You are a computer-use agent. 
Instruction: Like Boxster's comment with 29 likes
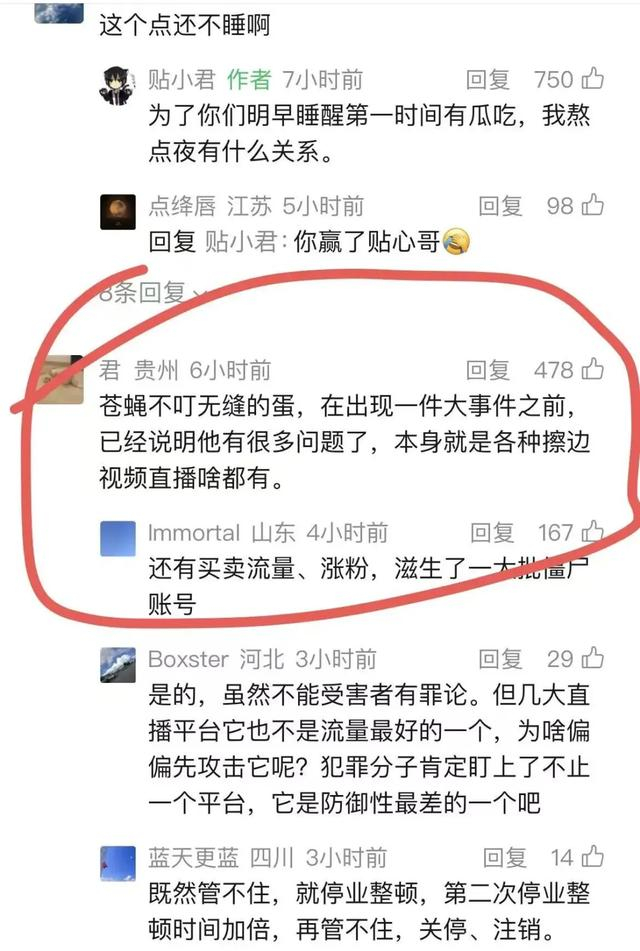coord(593,659)
